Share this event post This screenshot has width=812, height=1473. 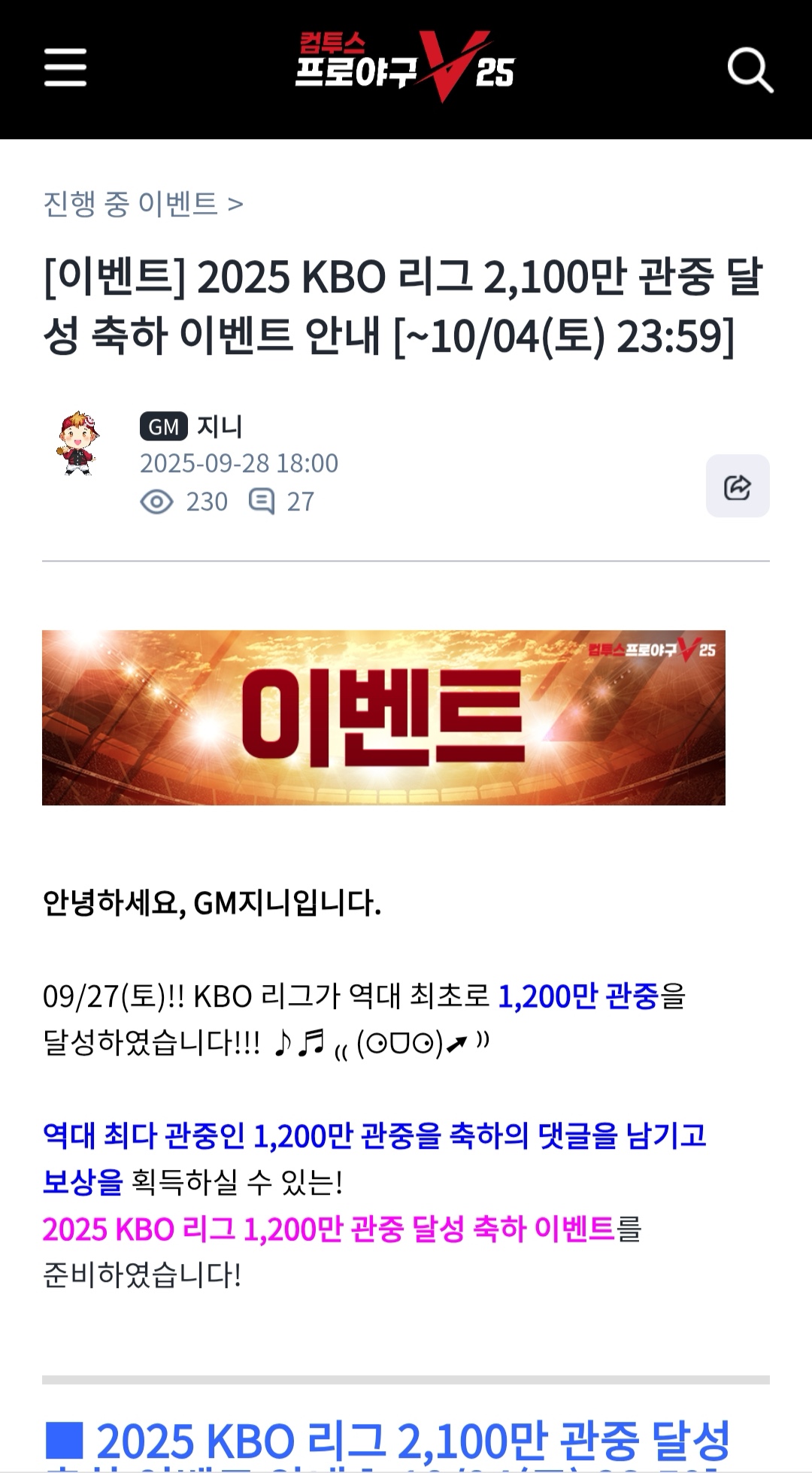(737, 486)
